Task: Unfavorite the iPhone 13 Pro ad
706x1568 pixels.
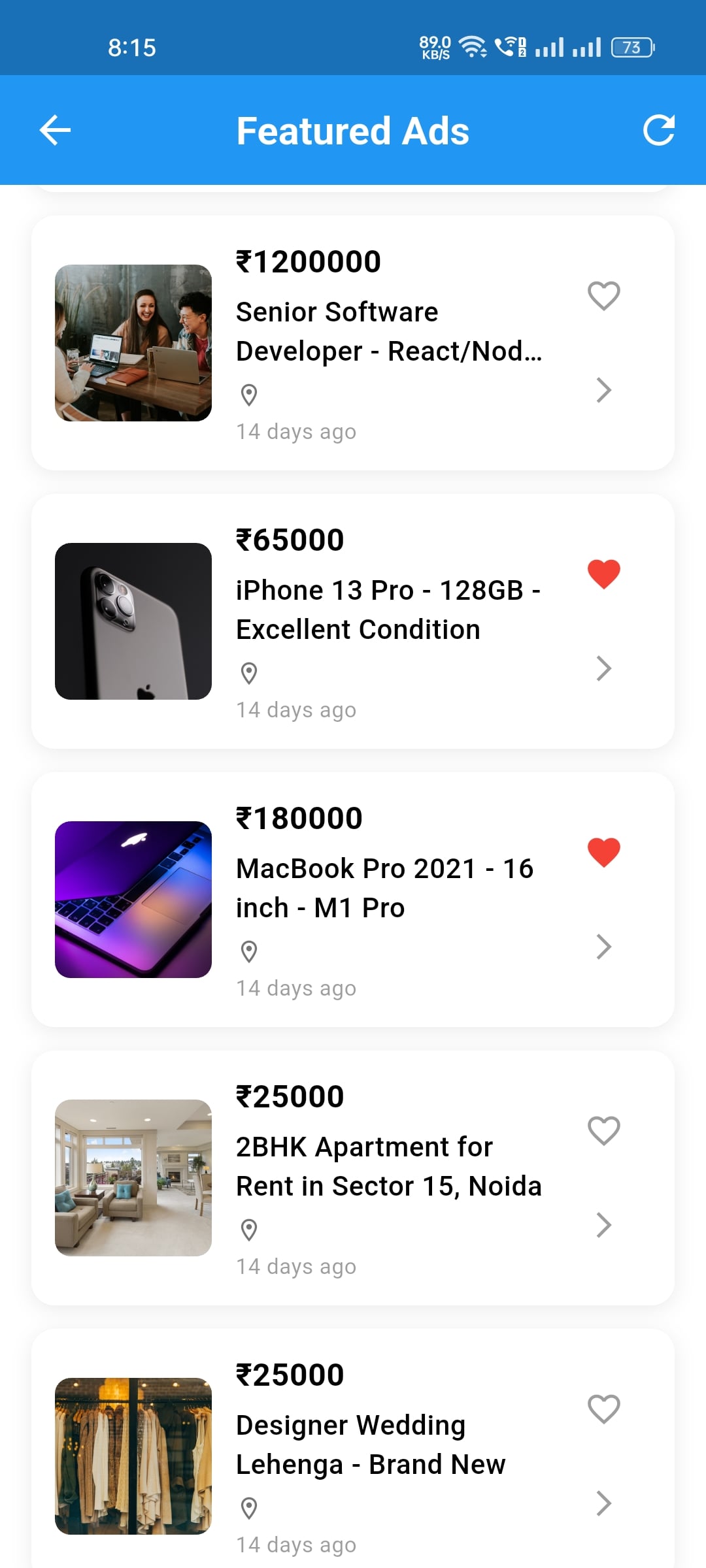Action: click(603, 574)
